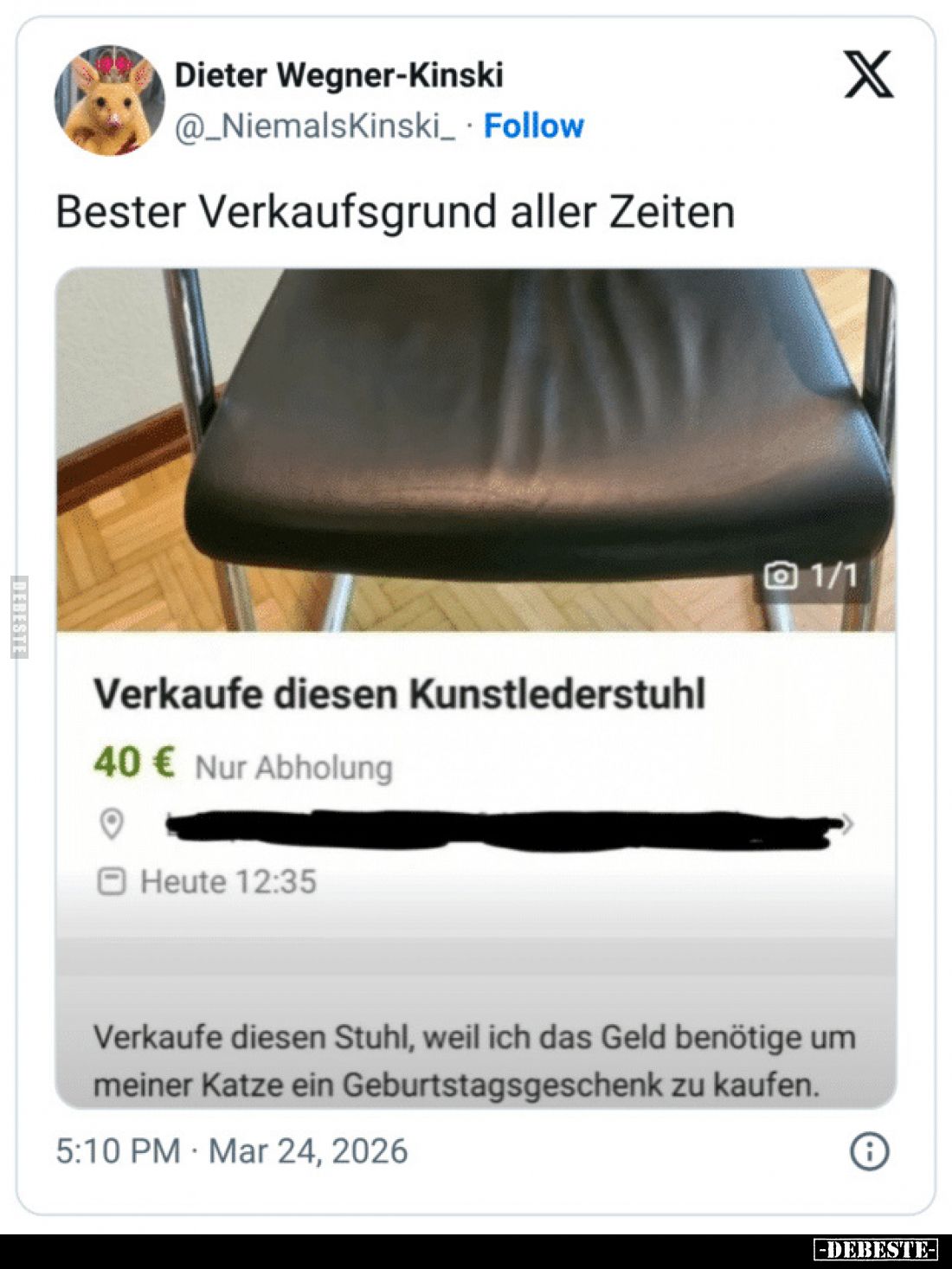
Task: Click the chair listing photo thumbnail
Action: [x=476, y=450]
